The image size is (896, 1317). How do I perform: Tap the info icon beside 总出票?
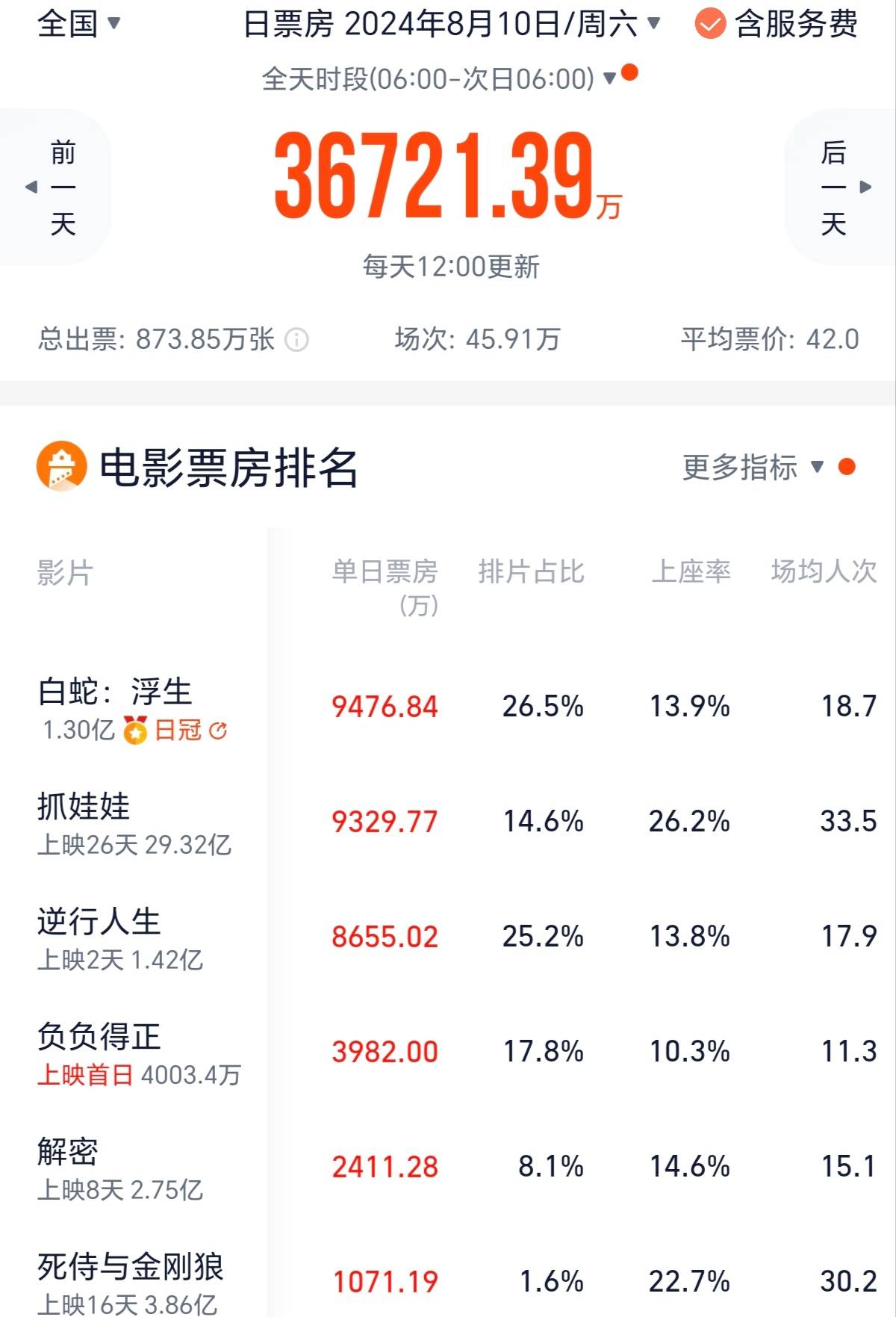(296, 341)
